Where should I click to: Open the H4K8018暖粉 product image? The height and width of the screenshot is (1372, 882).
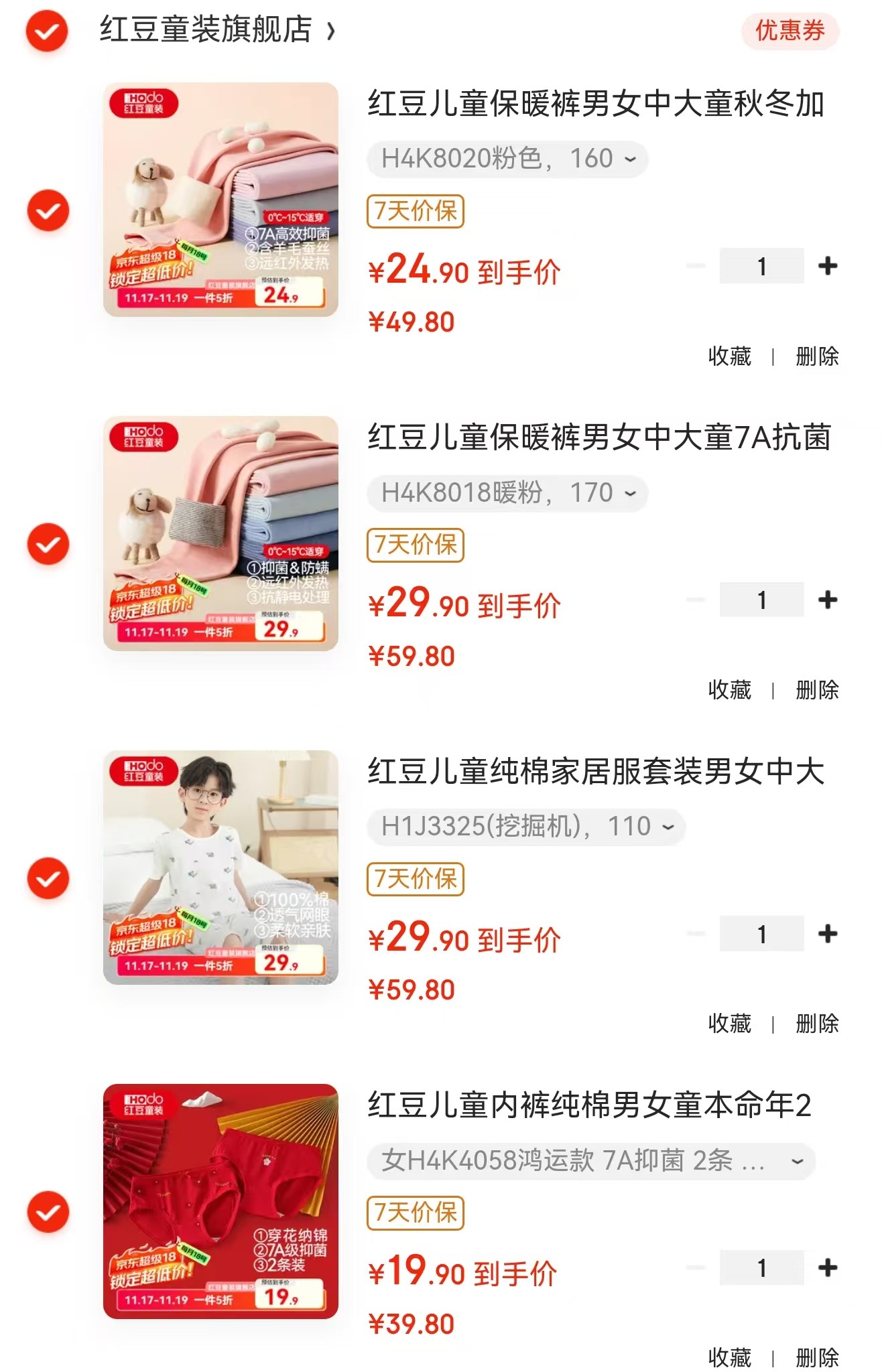point(220,533)
